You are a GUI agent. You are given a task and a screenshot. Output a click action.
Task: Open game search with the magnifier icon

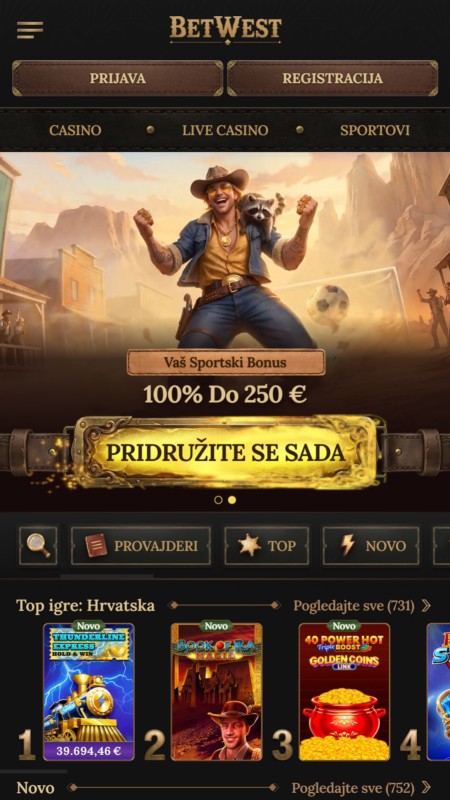click(38, 545)
